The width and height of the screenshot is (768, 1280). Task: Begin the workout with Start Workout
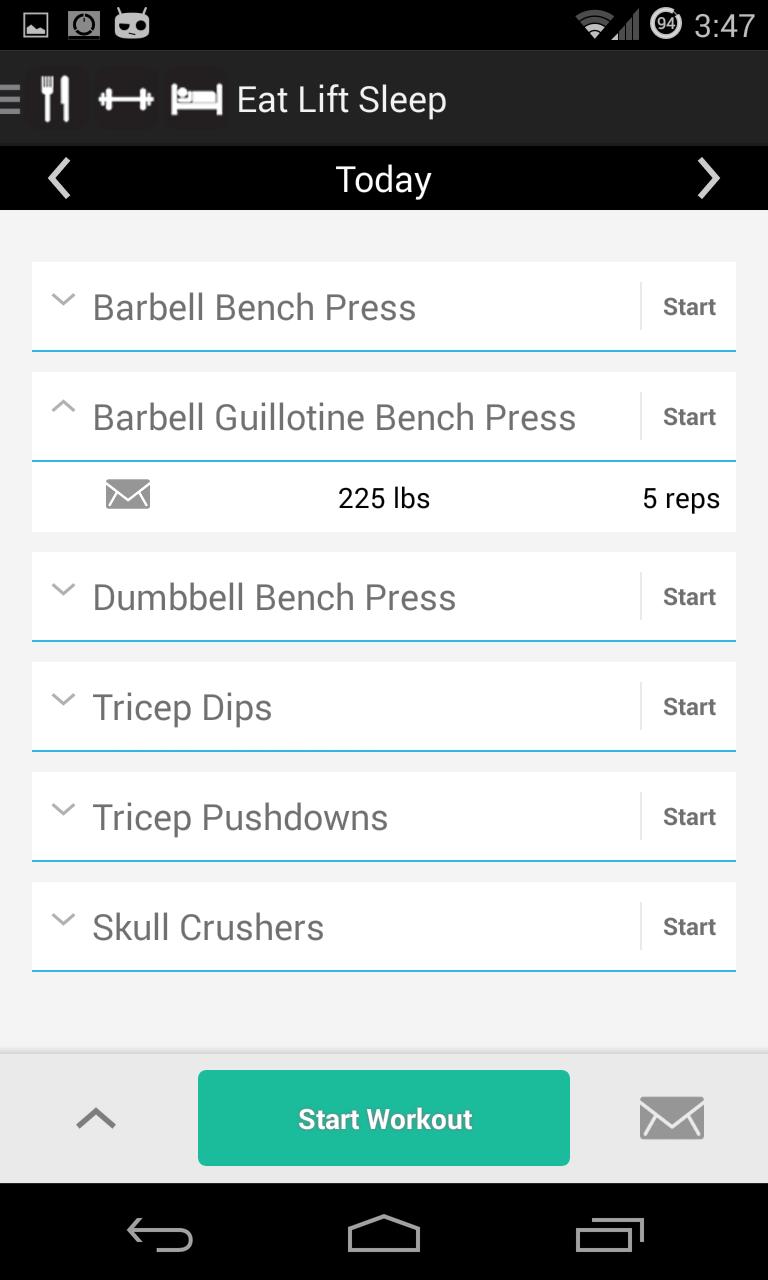coord(384,1118)
